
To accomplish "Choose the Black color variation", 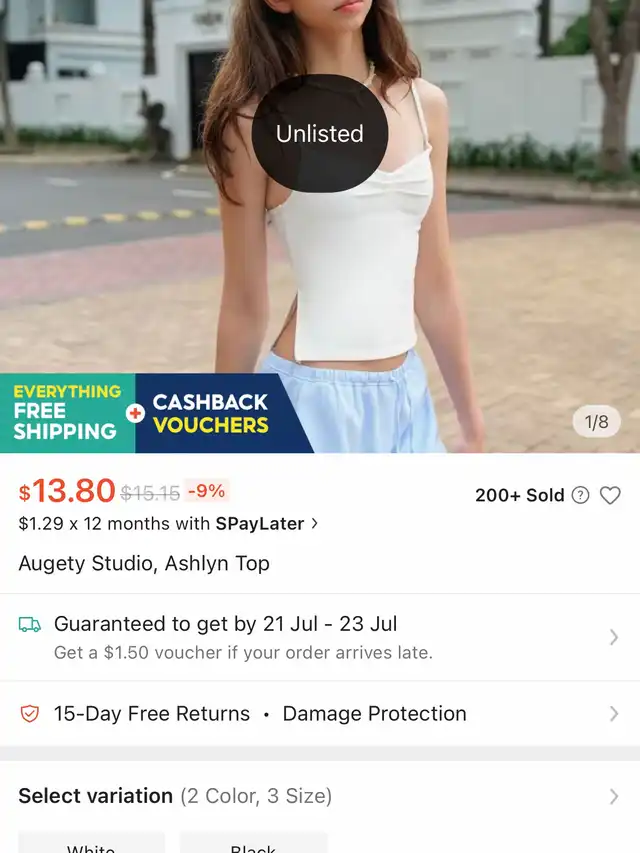I will coord(253,845).
